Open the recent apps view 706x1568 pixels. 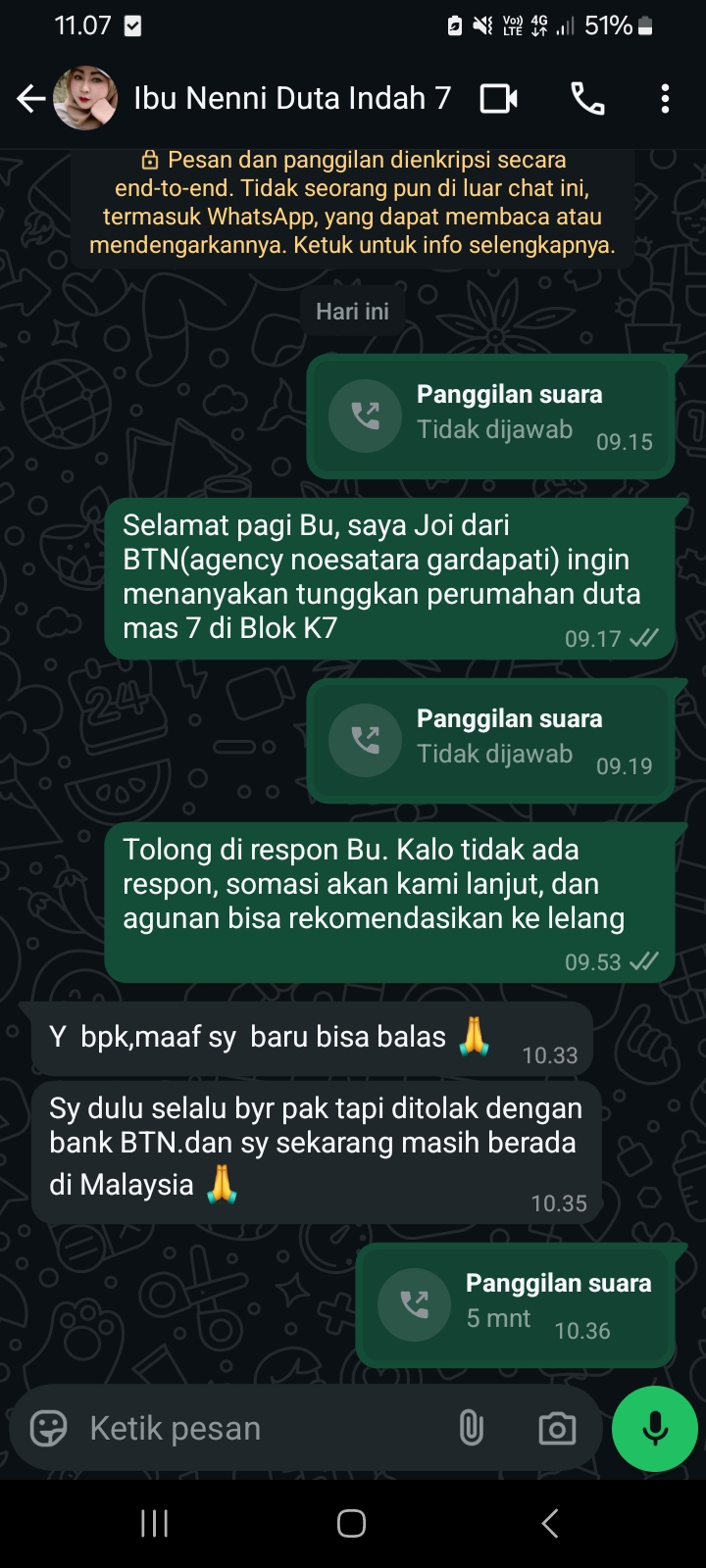coord(154,1523)
